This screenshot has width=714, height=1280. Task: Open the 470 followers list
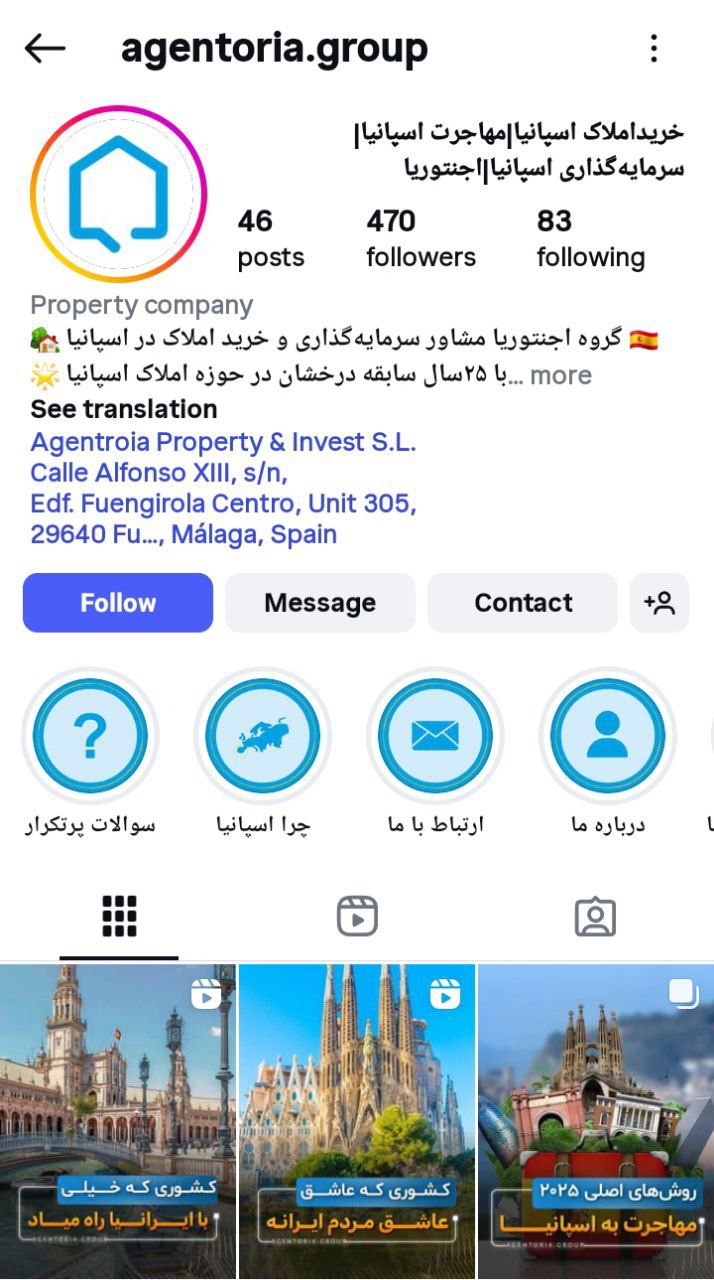(420, 239)
